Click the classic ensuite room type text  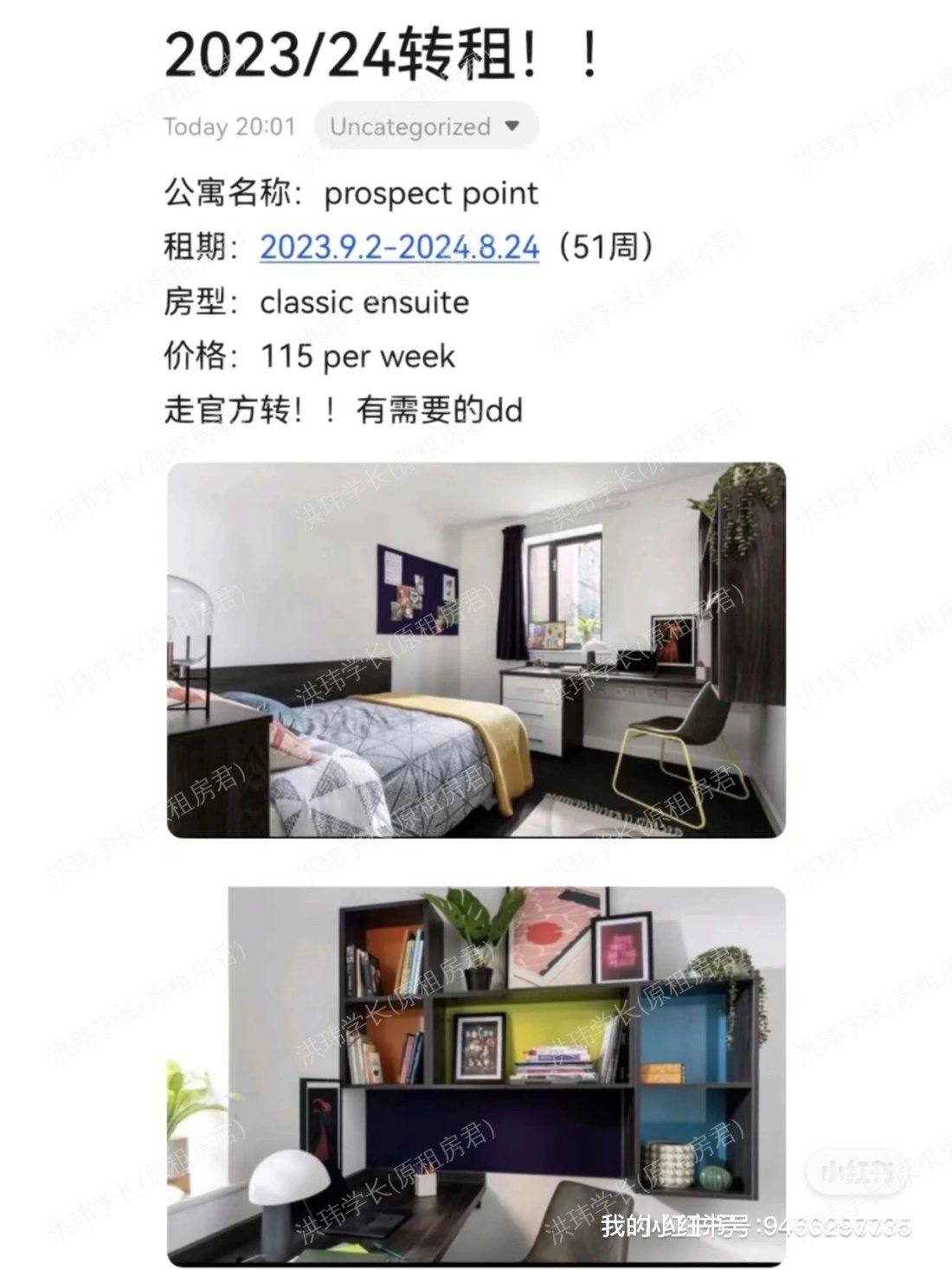[x=365, y=302]
